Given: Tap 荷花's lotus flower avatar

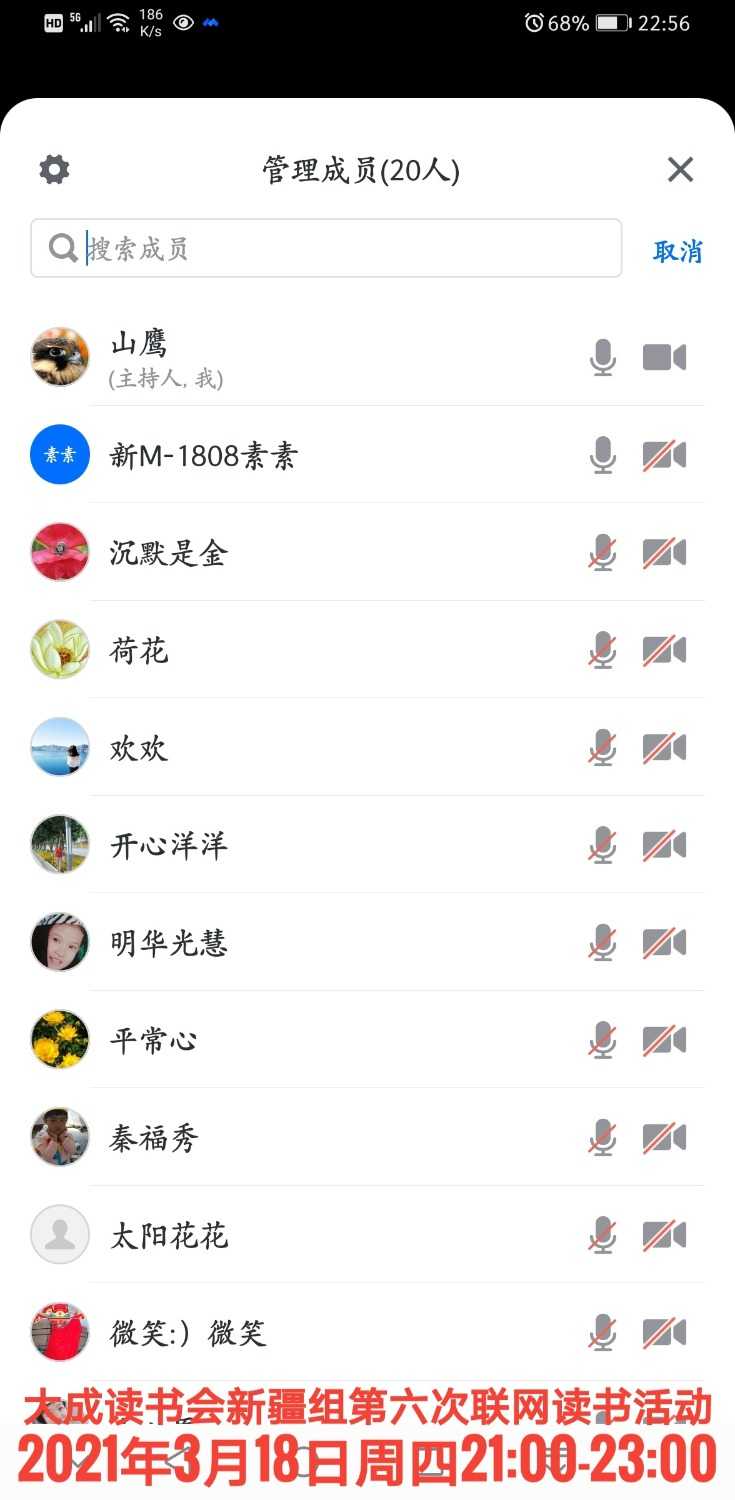Looking at the screenshot, I should [x=59, y=649].
